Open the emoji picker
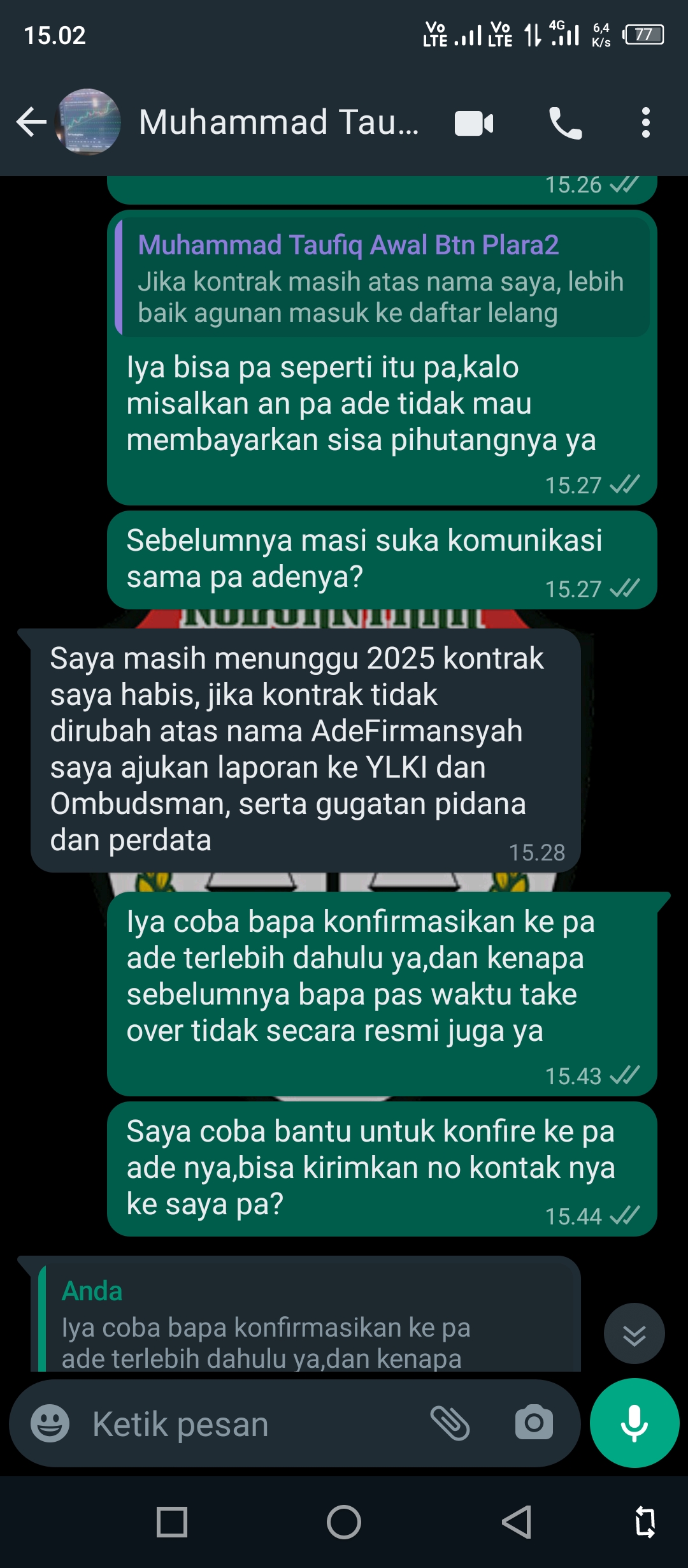Viewport: 688px width, 1568px height. coord(50,1423)
